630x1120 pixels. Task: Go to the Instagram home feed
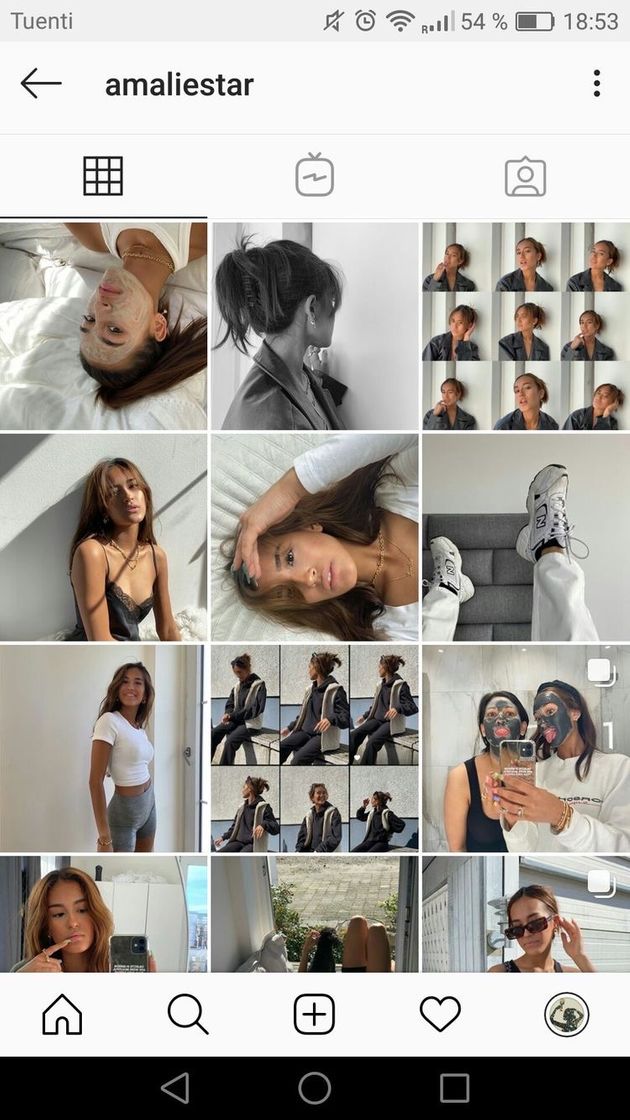click(x=62, y=1015)
